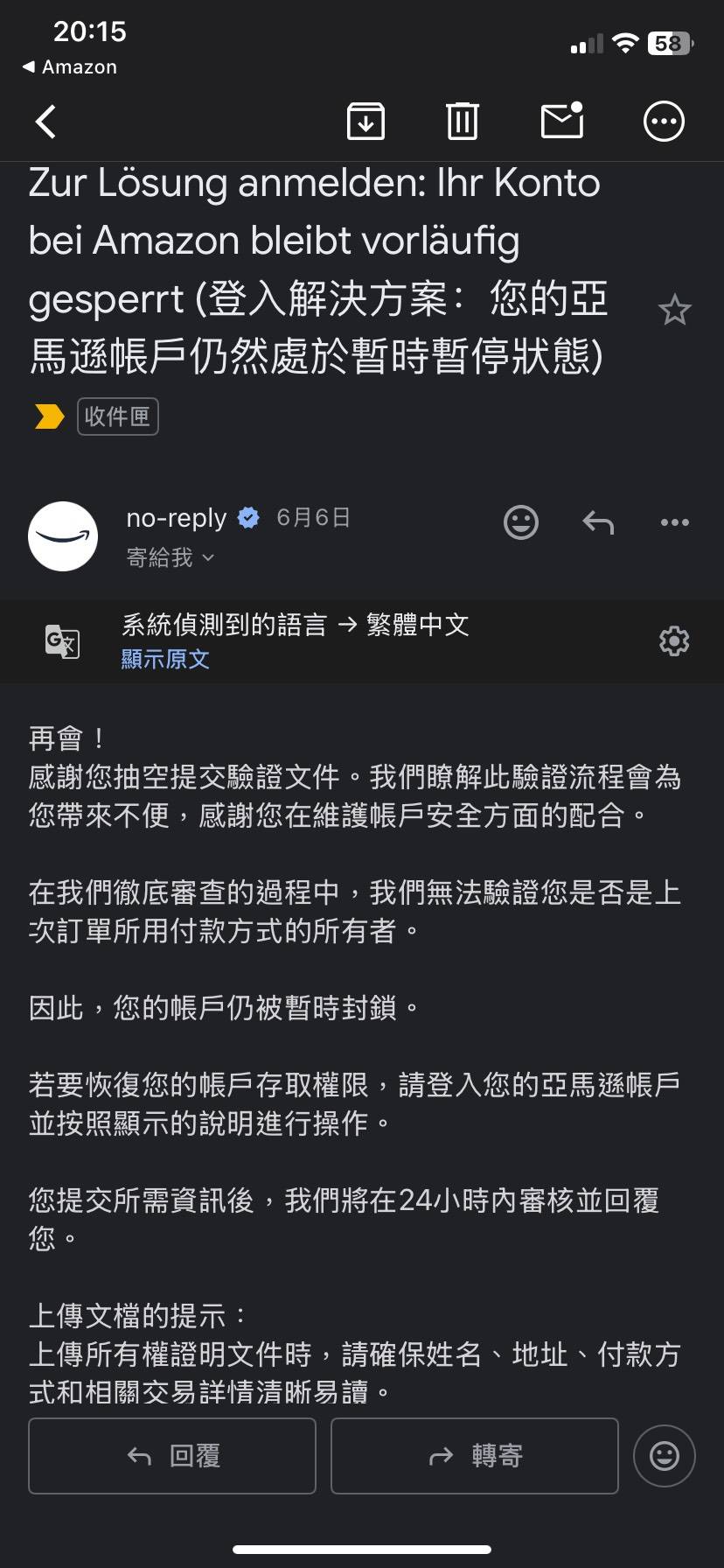Add an emoji reaction beside the sender
The height and width of the screenshot is (1568, 724).
coord(521,522)
